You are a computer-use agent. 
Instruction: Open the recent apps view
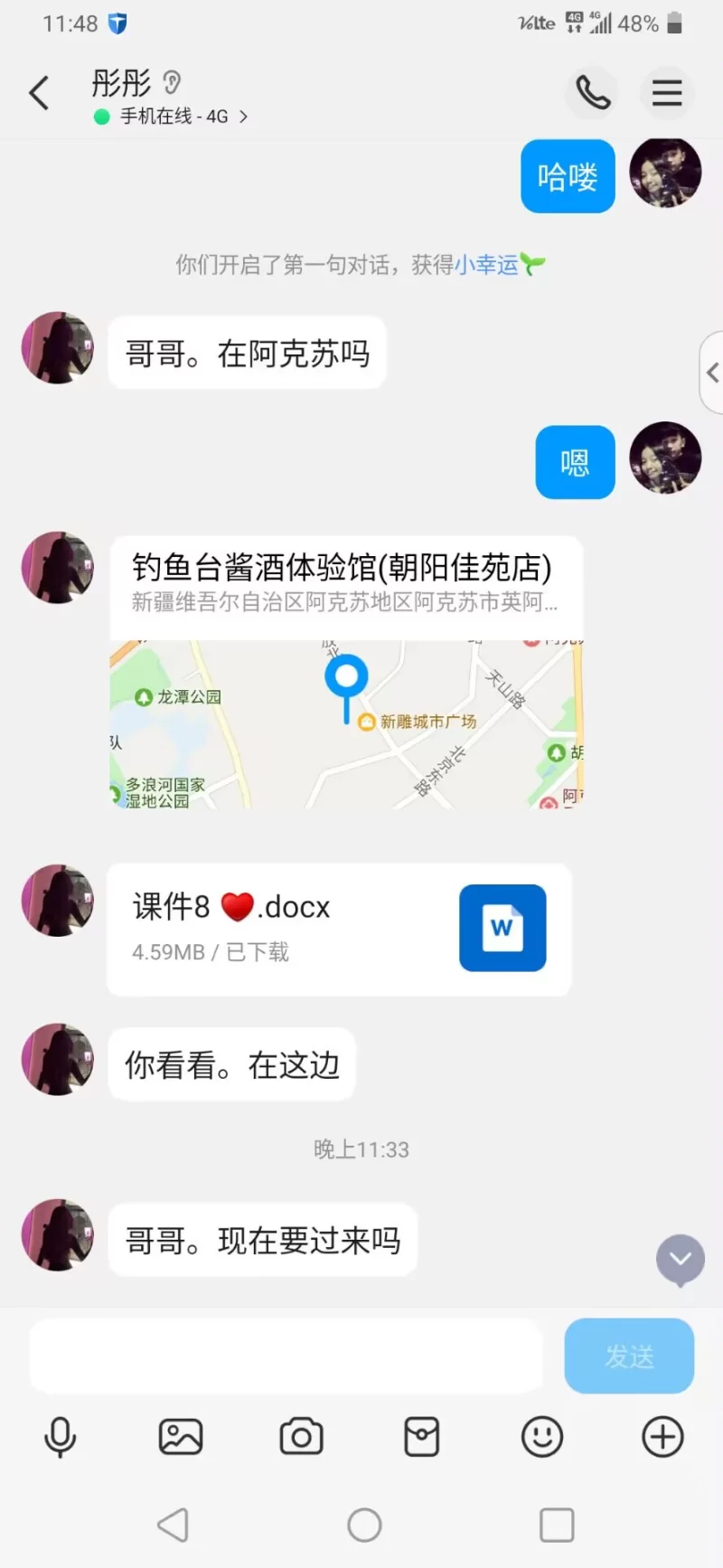(x=557, y=1525)
